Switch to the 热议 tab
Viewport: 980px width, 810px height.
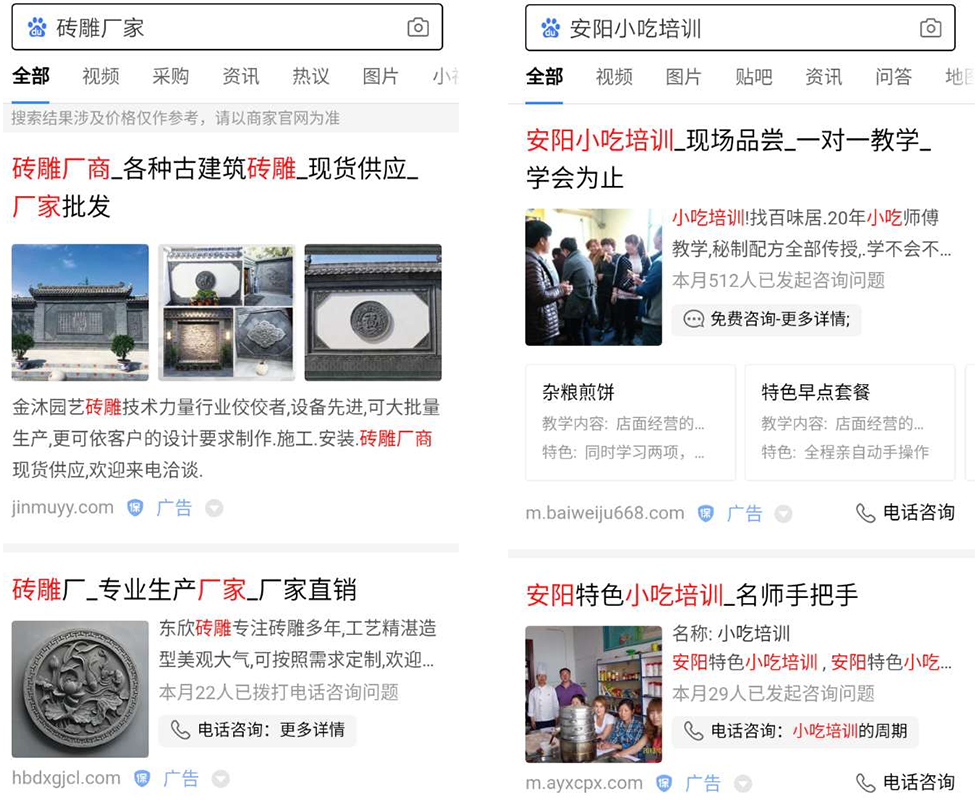[311, 77]
